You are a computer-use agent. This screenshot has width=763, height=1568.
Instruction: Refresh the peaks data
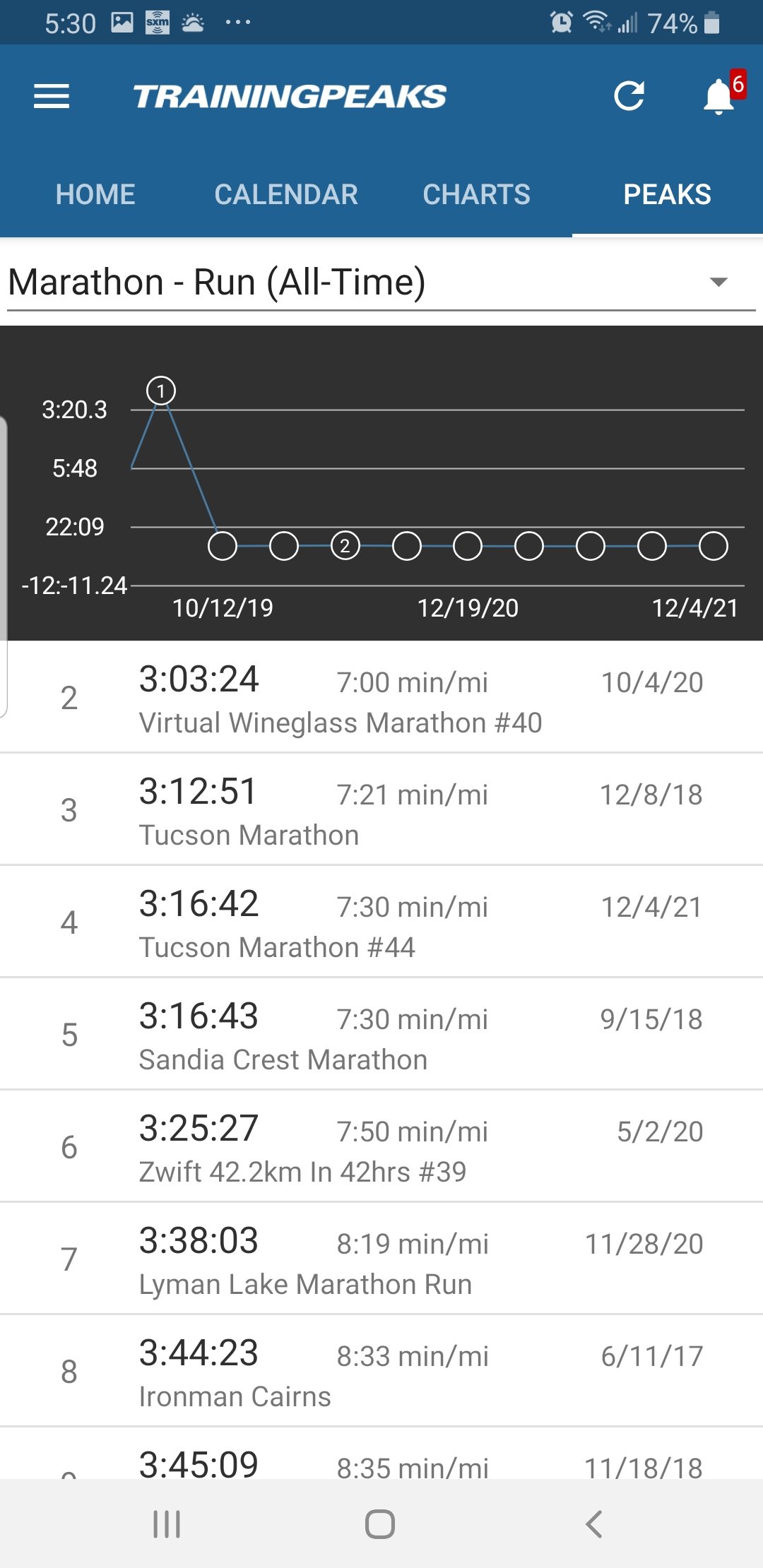(629, 96)
